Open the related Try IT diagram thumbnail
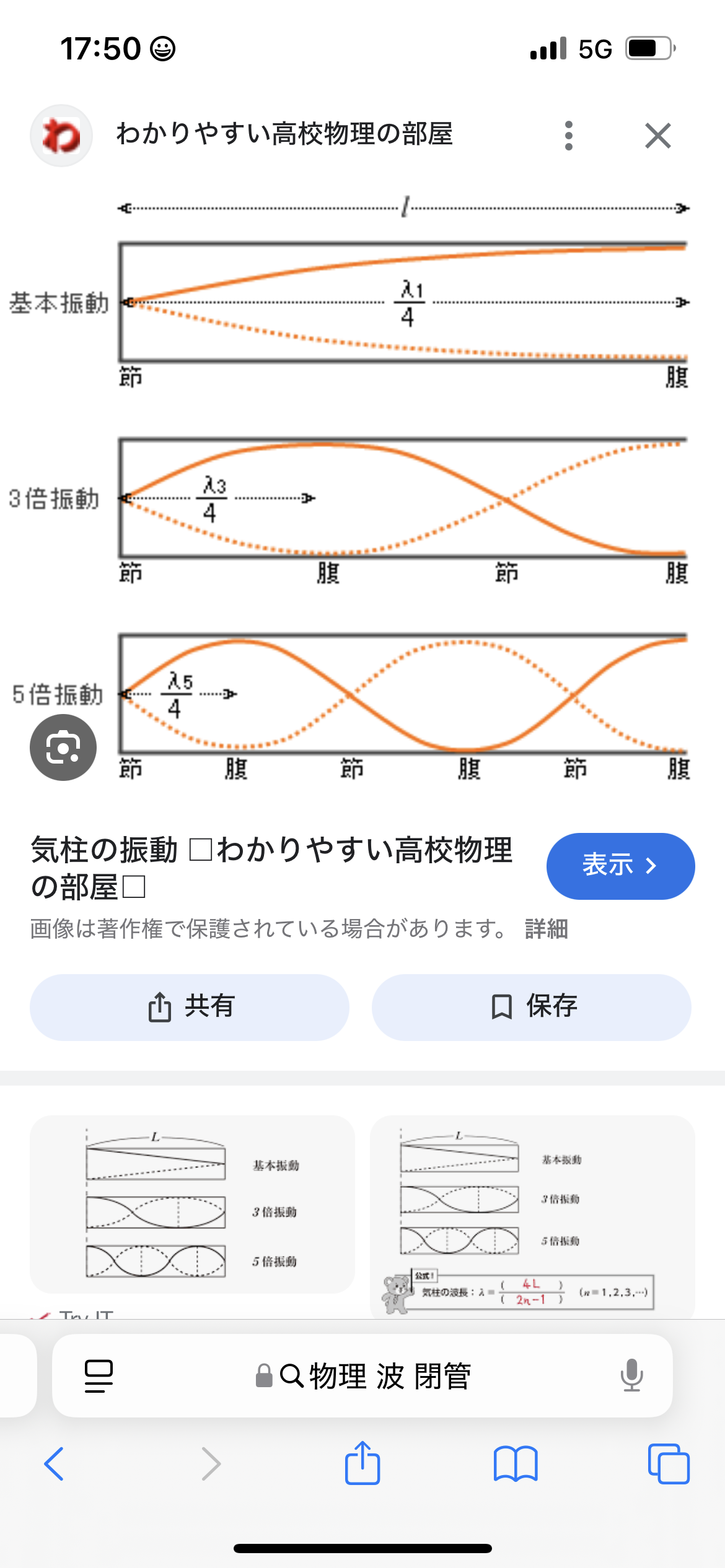Viewport: 725px width, 1568px height. coord(192,1204)
